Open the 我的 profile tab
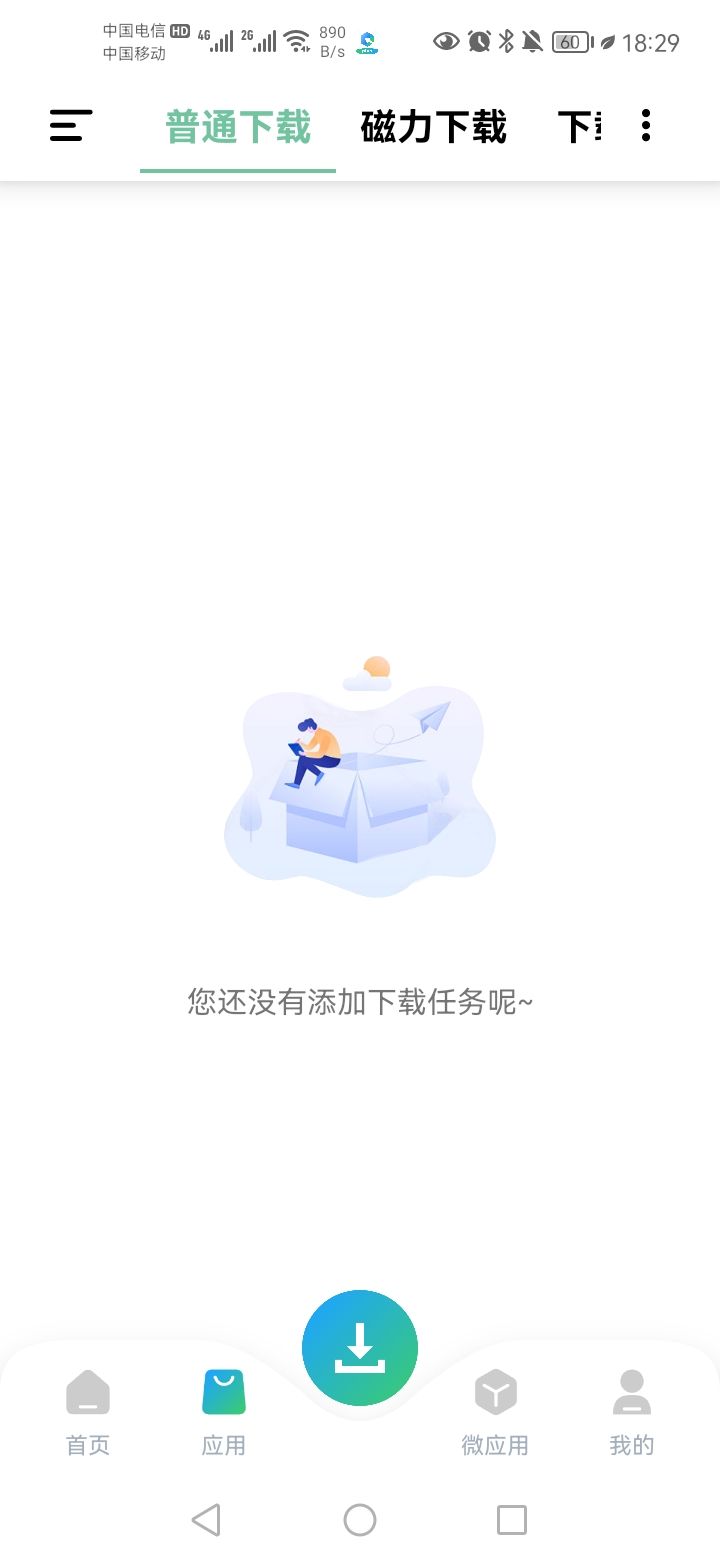 (x=631, y=1412)
